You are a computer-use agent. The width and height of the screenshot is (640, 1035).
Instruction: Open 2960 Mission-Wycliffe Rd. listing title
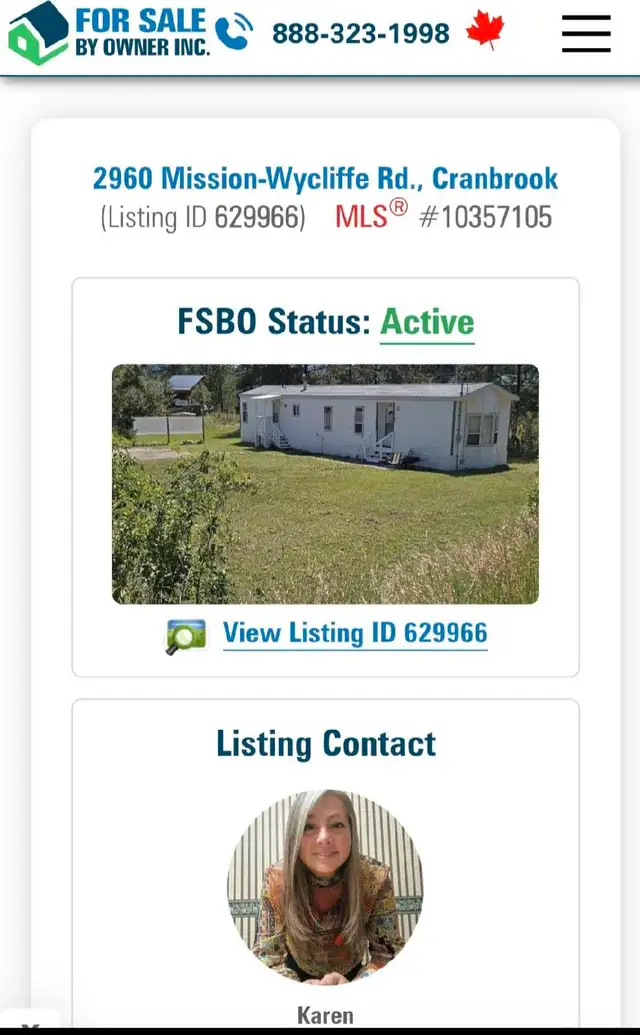point(325,179)
